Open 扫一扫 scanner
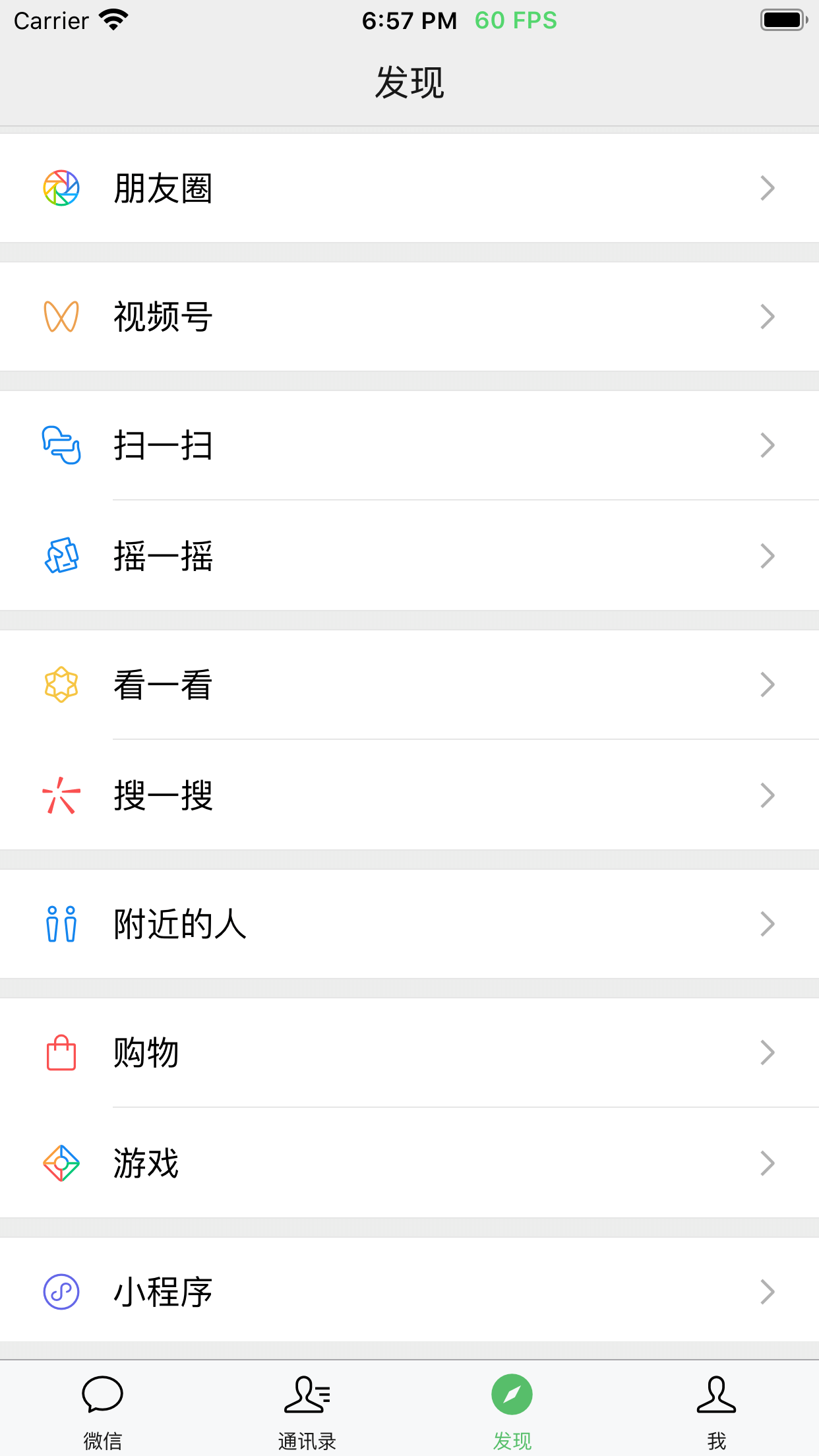819x1456 pixels. tap(409, 445)
